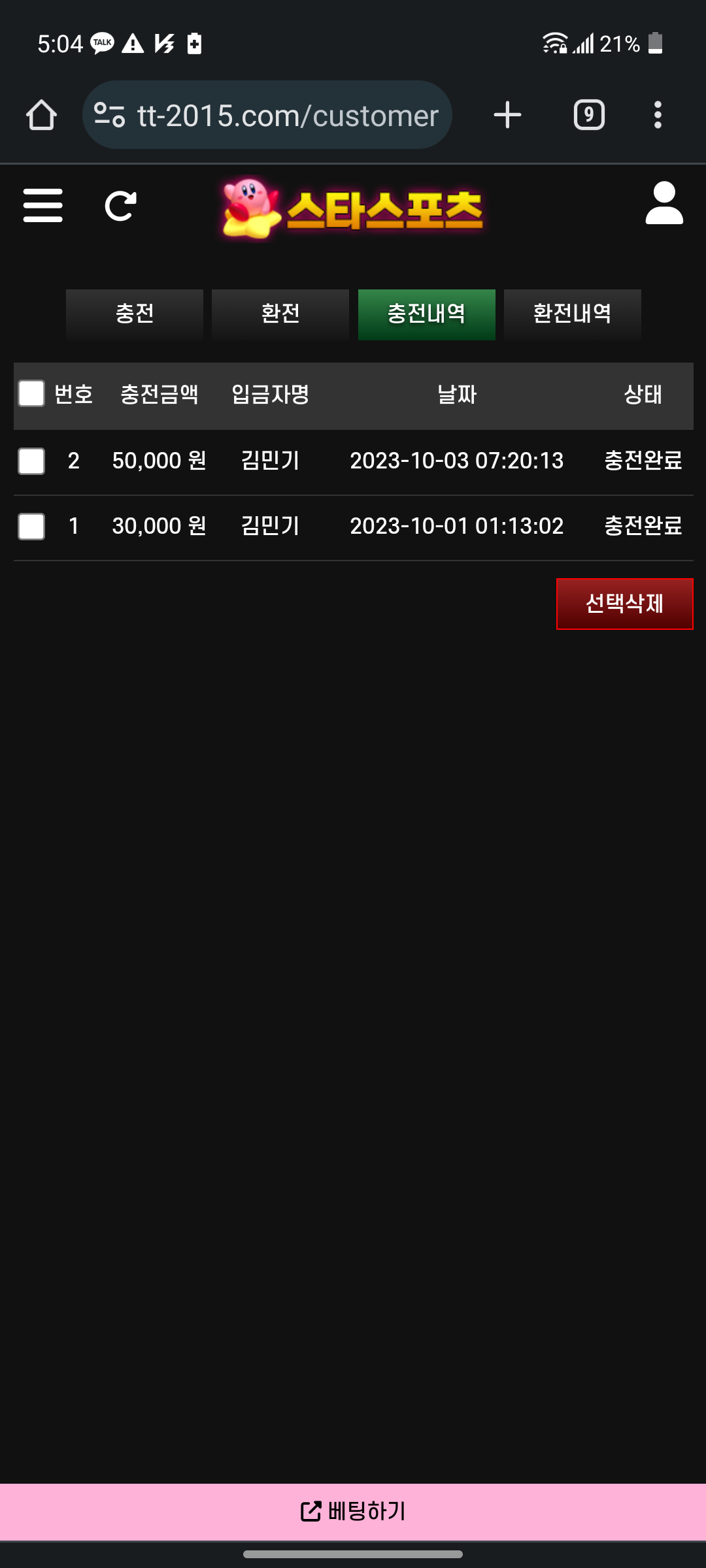Tap the 스타스포츠 logo

[353, 209]
